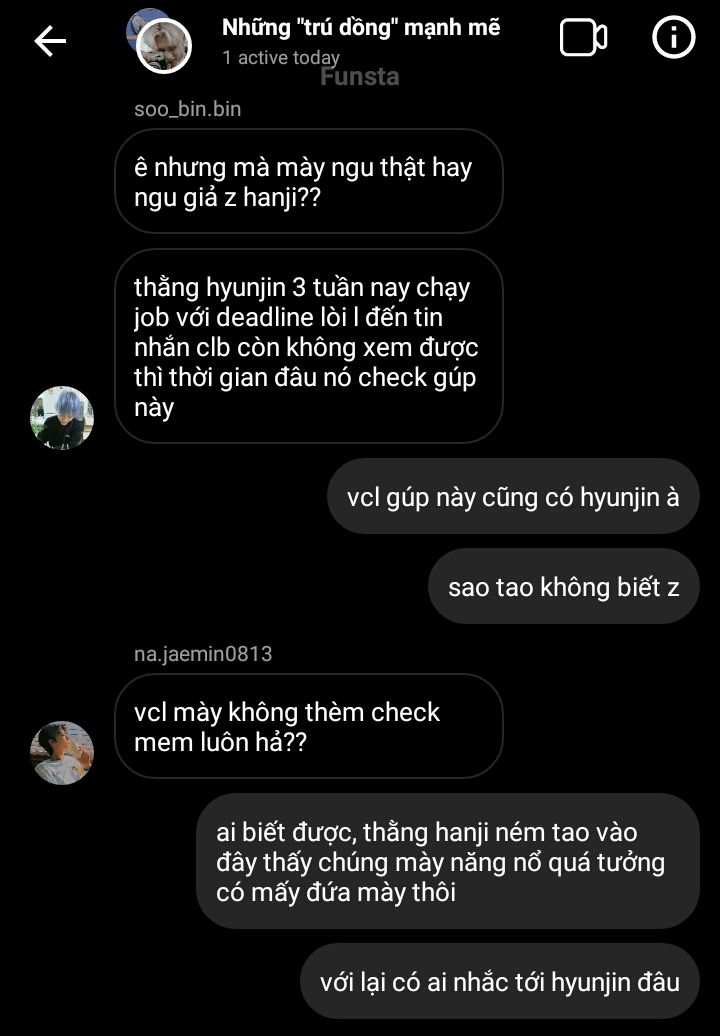
Task: View na.jaemin0813's profile picture
Action: pyautogui.click(x=62, y=752)
